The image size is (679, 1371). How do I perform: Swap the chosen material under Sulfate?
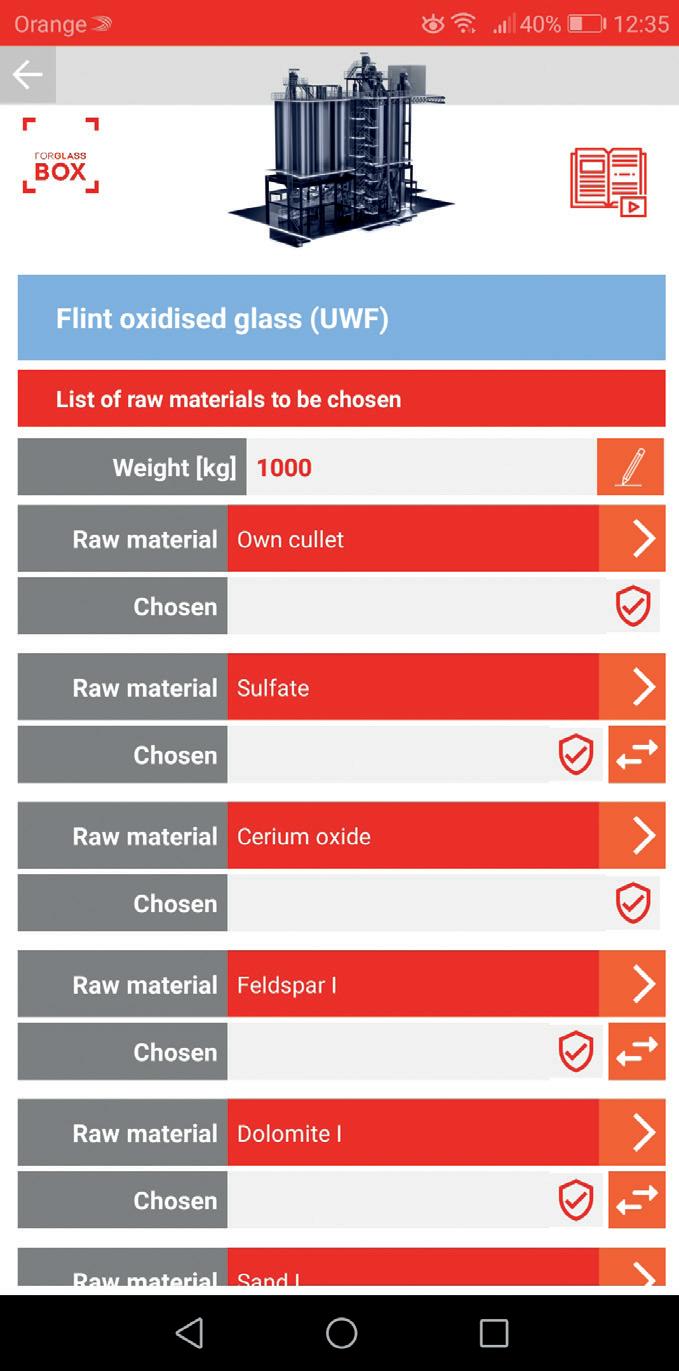click(x=637, y=755)
